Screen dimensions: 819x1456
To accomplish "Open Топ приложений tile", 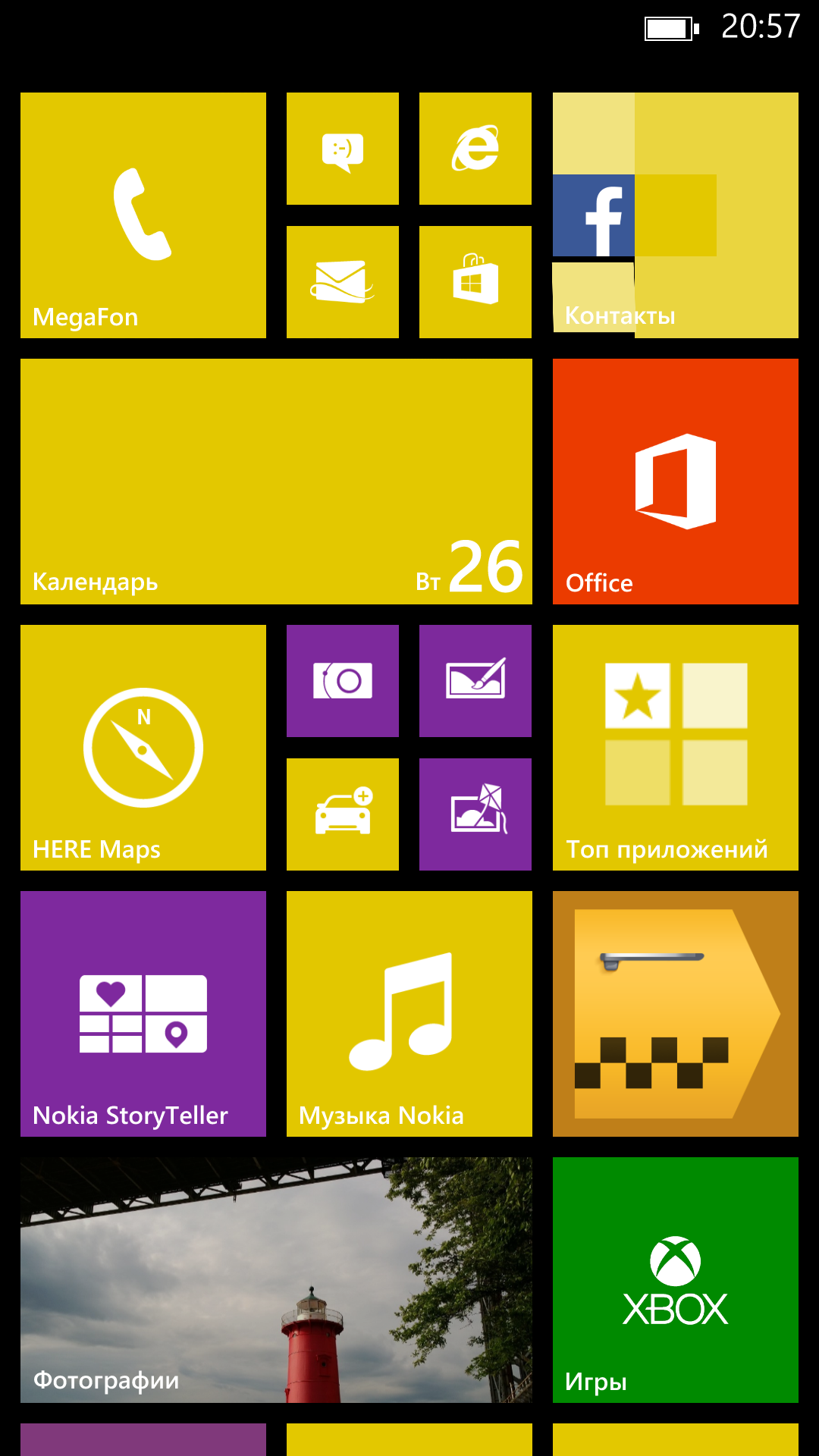I will point(675,748).
